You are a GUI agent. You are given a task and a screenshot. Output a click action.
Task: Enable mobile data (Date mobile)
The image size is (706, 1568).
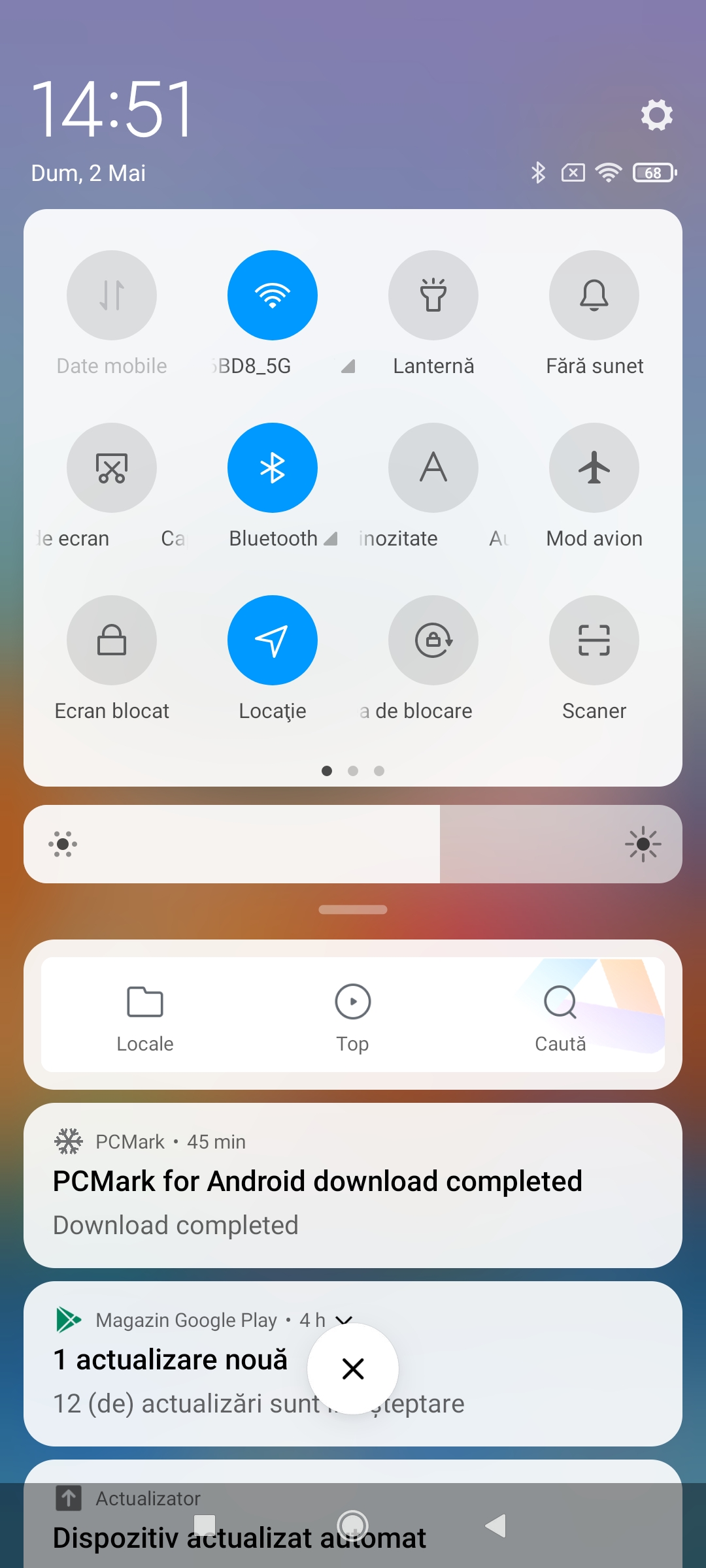pyautogui.click(x=112, y=295)
